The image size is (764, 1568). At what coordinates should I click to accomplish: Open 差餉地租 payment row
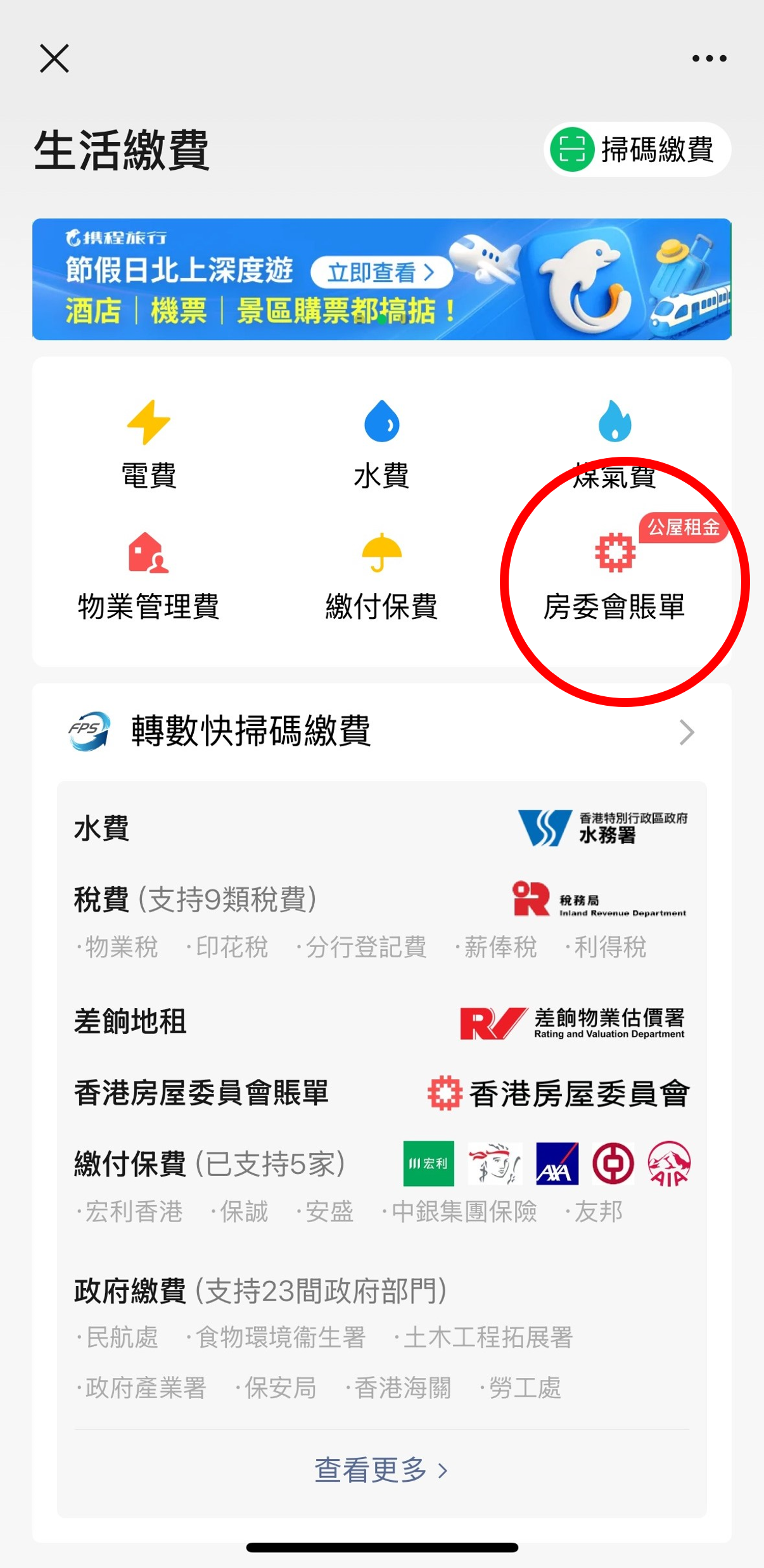point(381,1022)
